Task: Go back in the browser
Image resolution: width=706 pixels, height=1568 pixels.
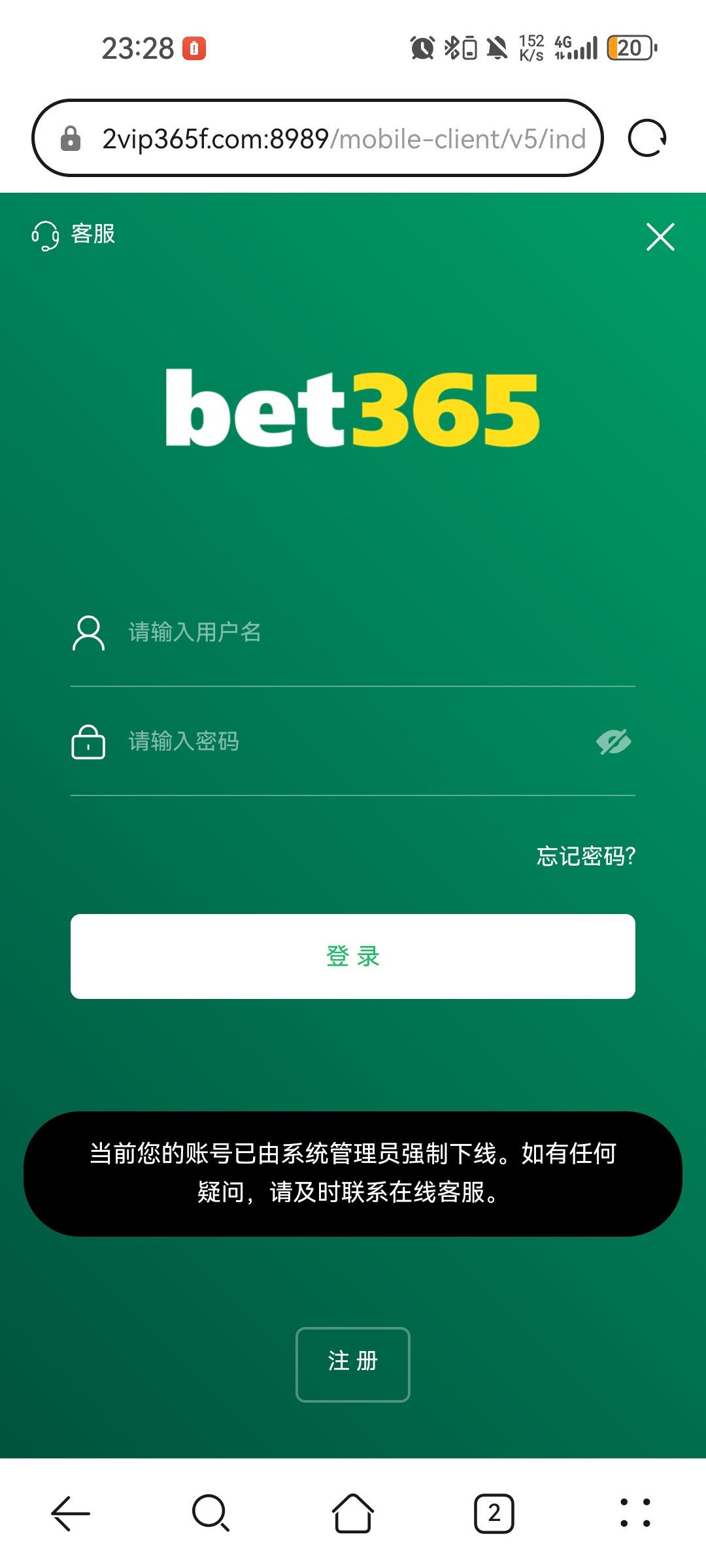Action: point(71,1513)
